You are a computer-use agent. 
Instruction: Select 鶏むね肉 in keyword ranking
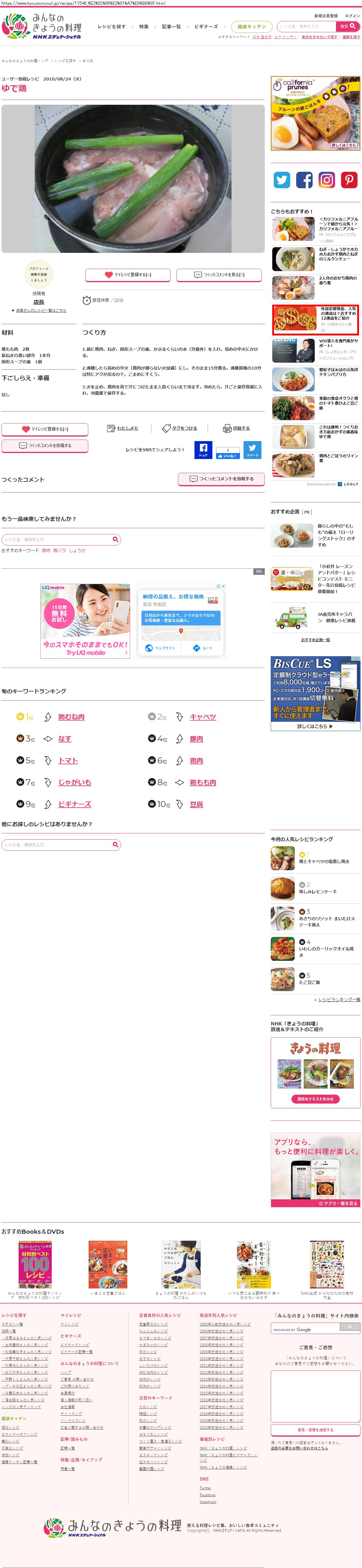[x=71, y=716]
